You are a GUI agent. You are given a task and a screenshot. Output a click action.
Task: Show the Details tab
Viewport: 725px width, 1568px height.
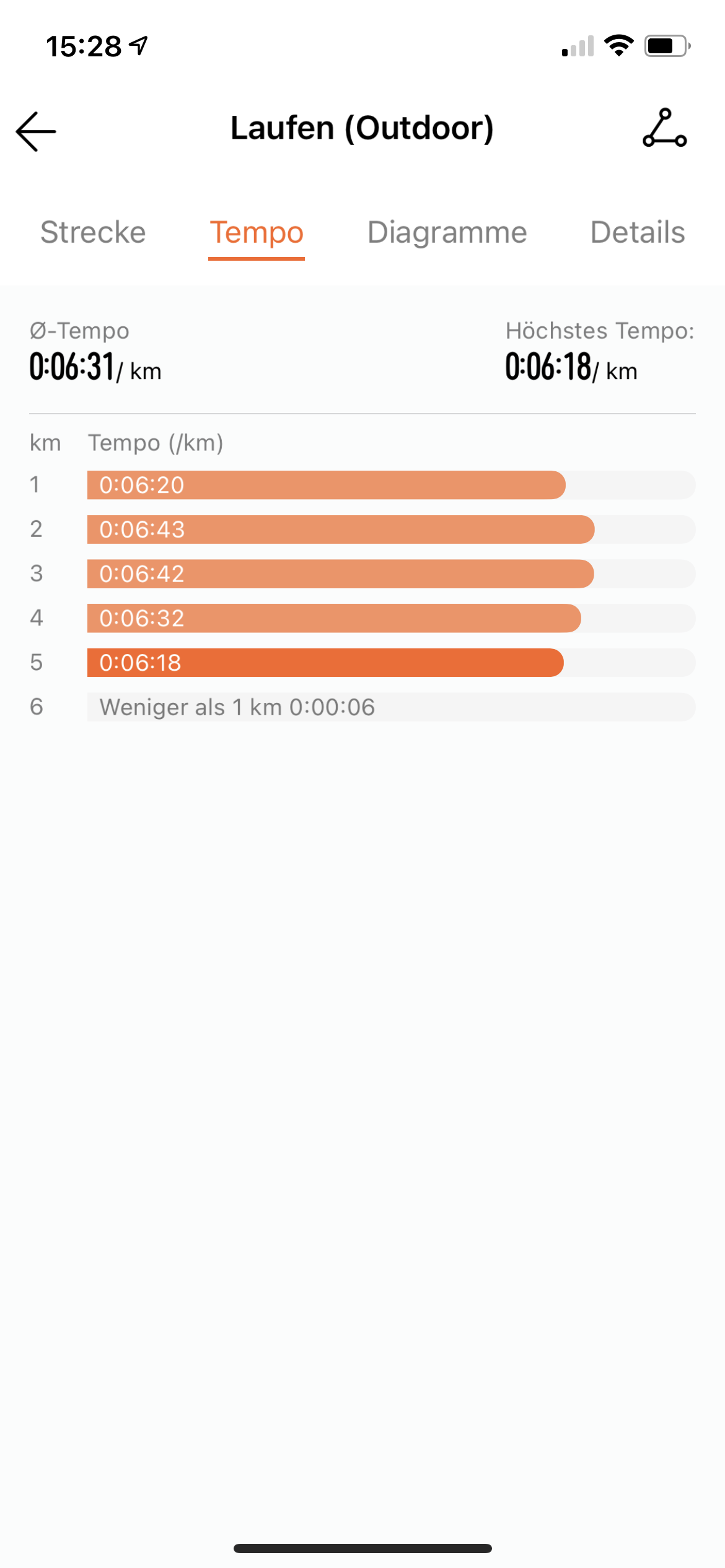click(x=637, y=233)
